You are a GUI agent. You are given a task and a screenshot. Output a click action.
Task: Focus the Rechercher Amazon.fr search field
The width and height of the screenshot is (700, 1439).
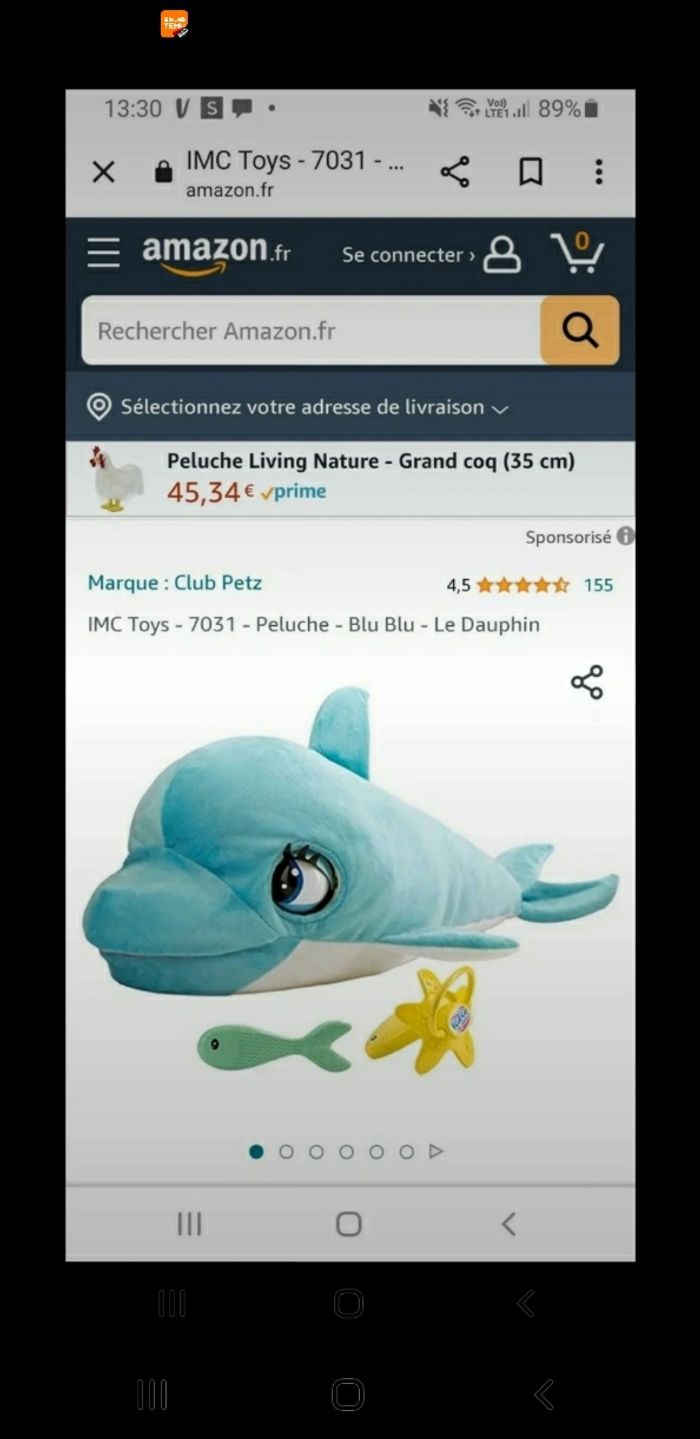(310, 331)
